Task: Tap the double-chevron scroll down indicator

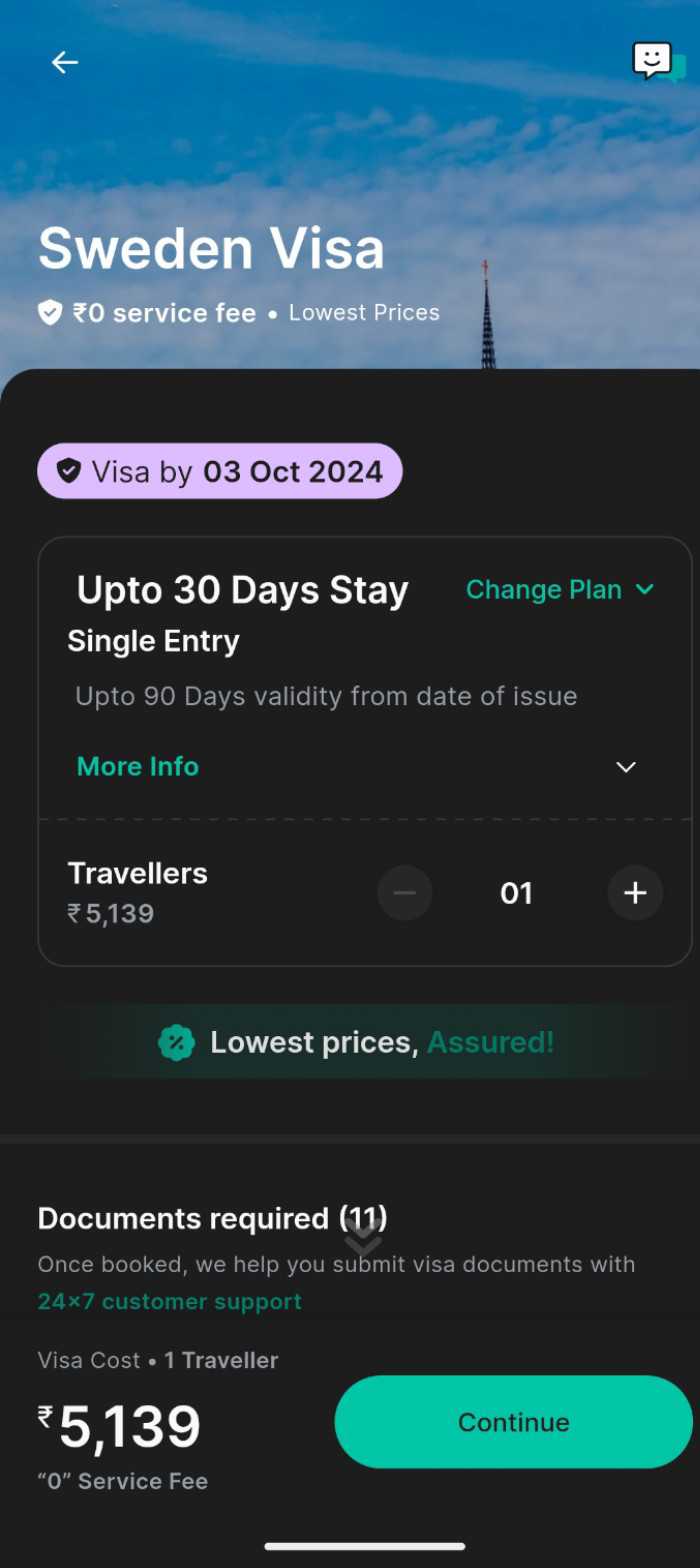Action: coord(363,1238)
